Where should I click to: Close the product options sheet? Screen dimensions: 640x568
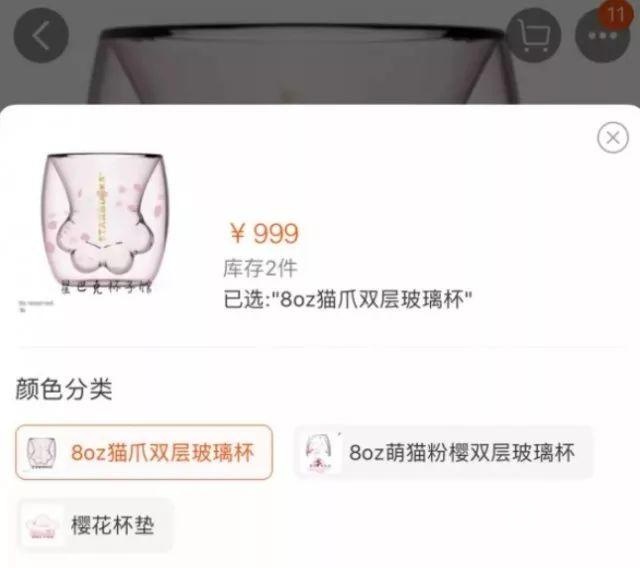611,137
